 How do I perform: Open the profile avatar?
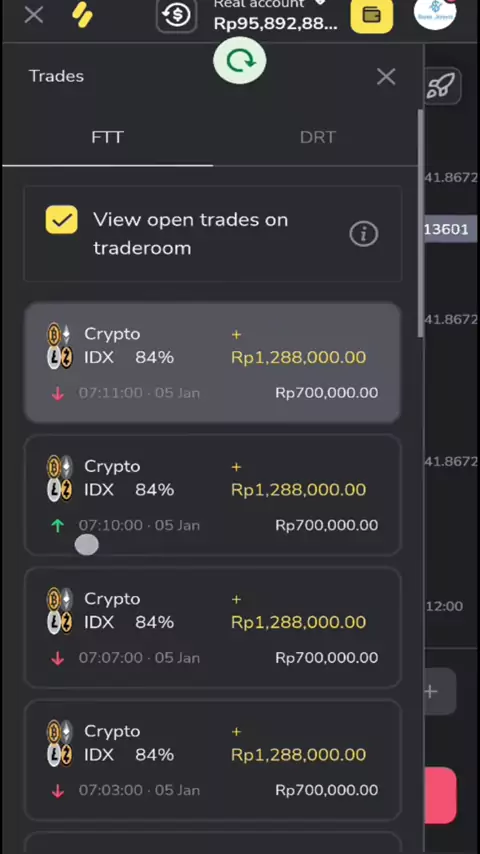pyautogui.click(x=435, y=13)
